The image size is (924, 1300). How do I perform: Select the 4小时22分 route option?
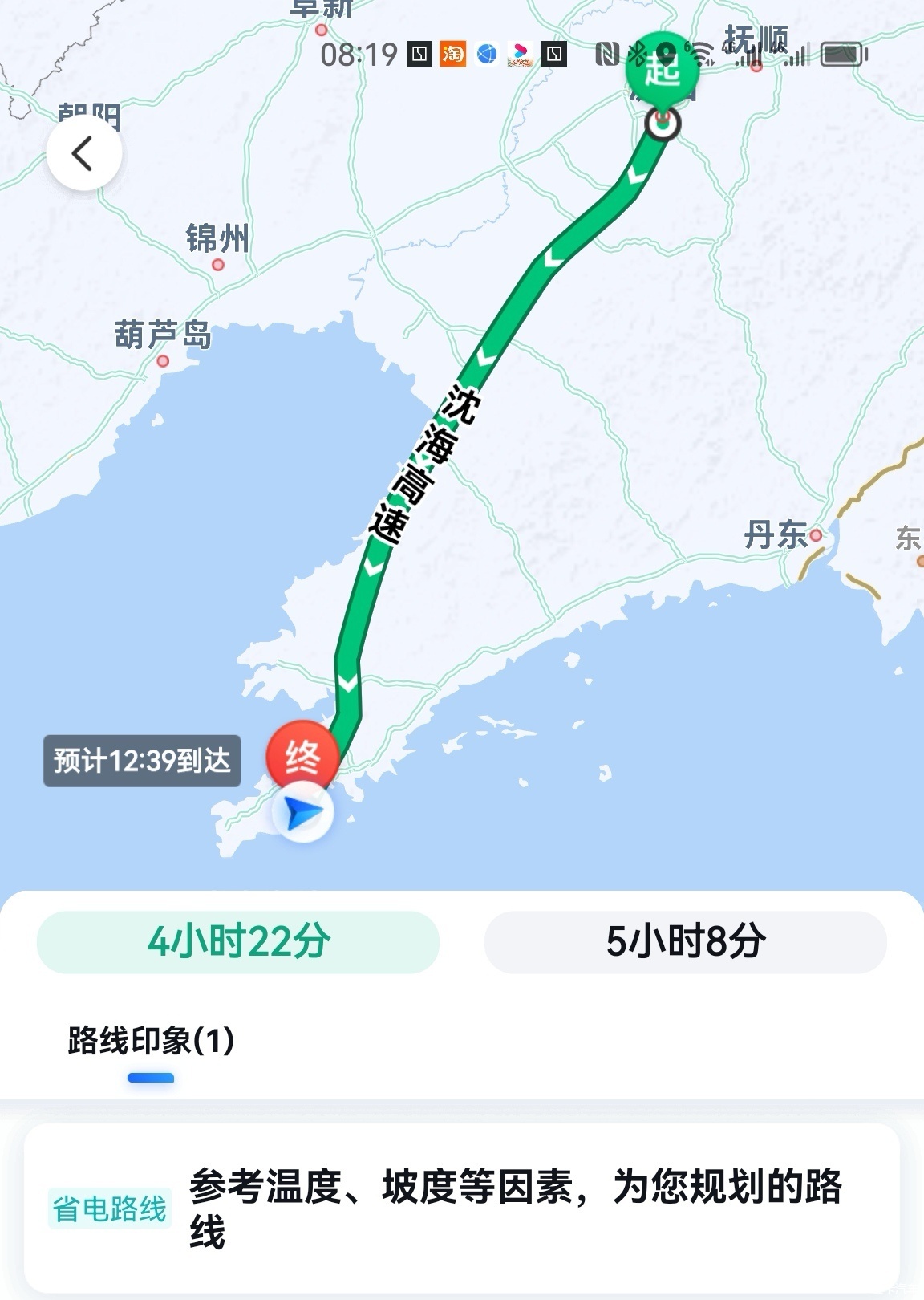238,941
